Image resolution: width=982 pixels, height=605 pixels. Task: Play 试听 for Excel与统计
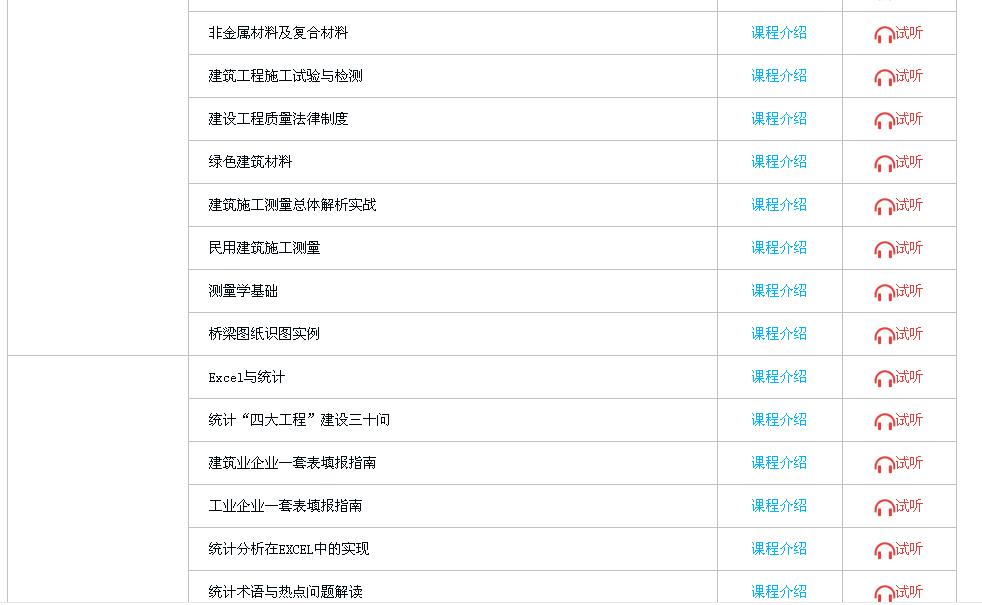click(899, 378)
